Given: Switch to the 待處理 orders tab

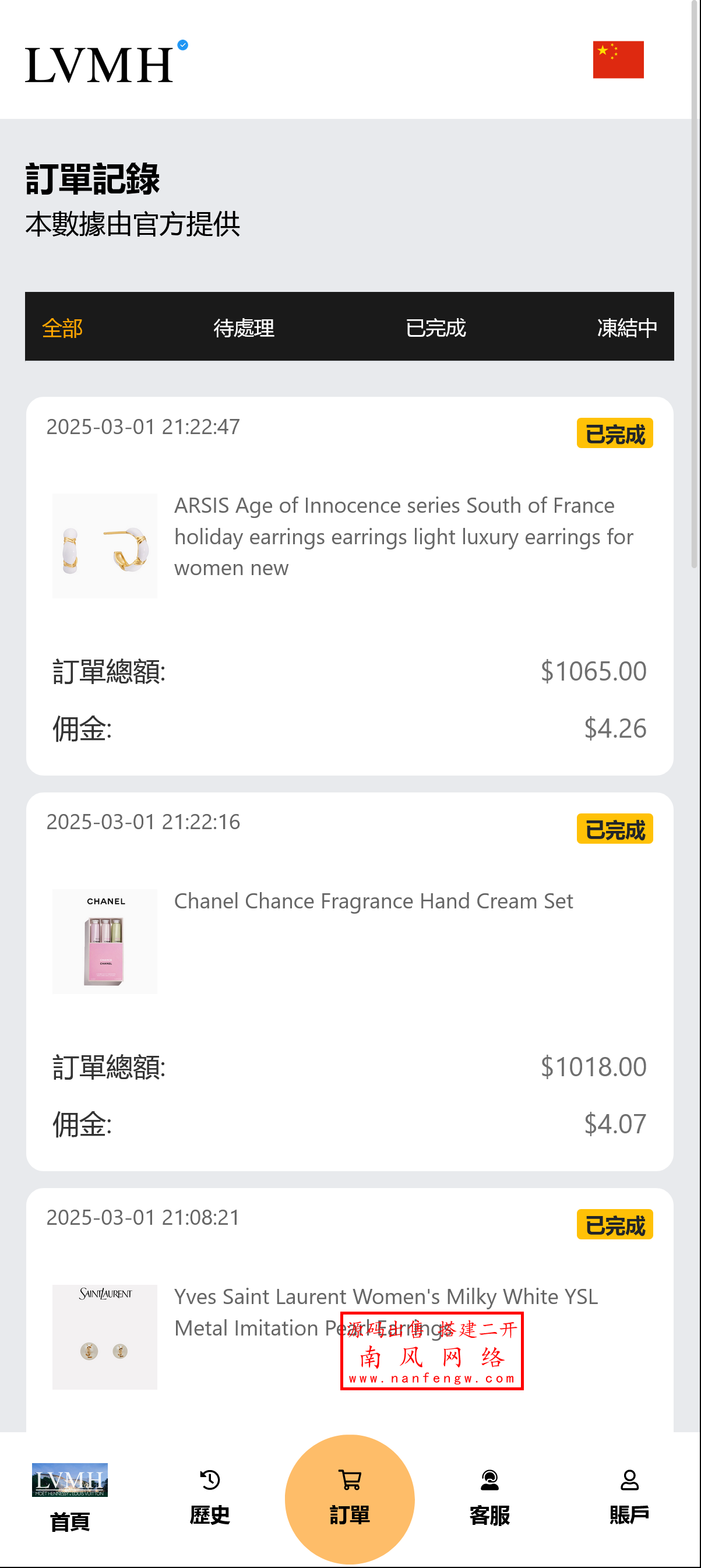Looking at the screenshot, I should 244,327.
